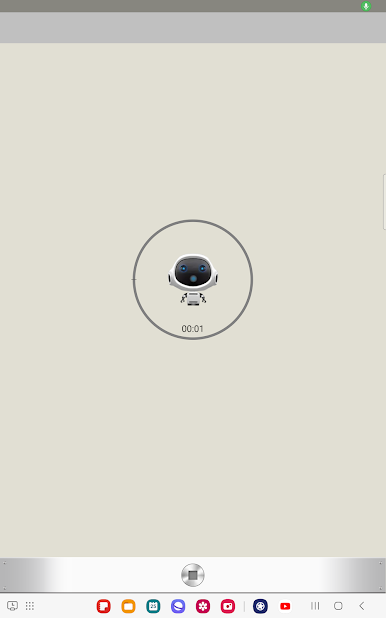Tap the screen-and-clock icon in the taskbar

click(12, 606)
